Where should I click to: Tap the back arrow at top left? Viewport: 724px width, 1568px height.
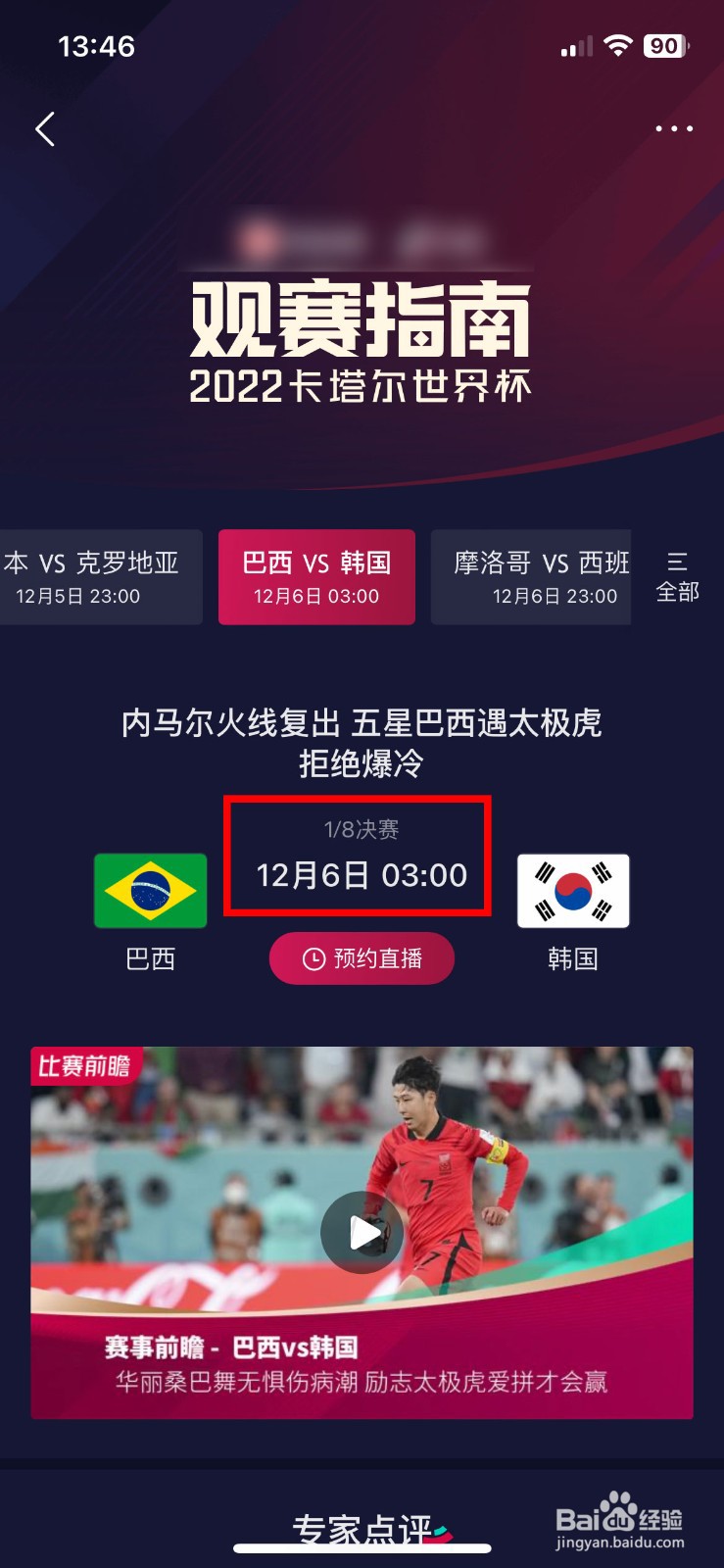(44, 128)
